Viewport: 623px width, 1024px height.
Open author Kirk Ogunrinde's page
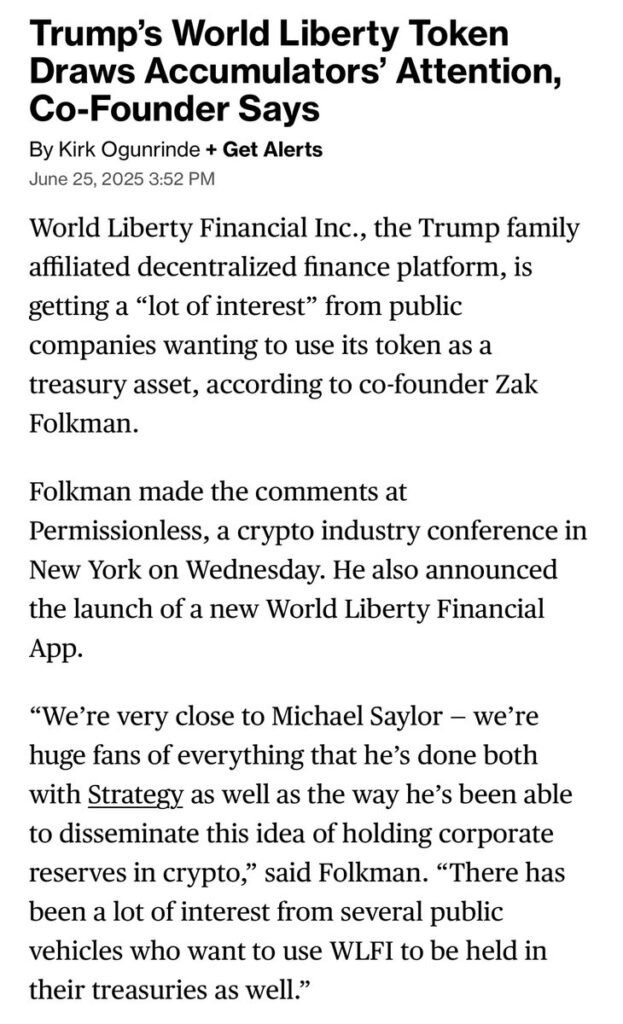129,150
